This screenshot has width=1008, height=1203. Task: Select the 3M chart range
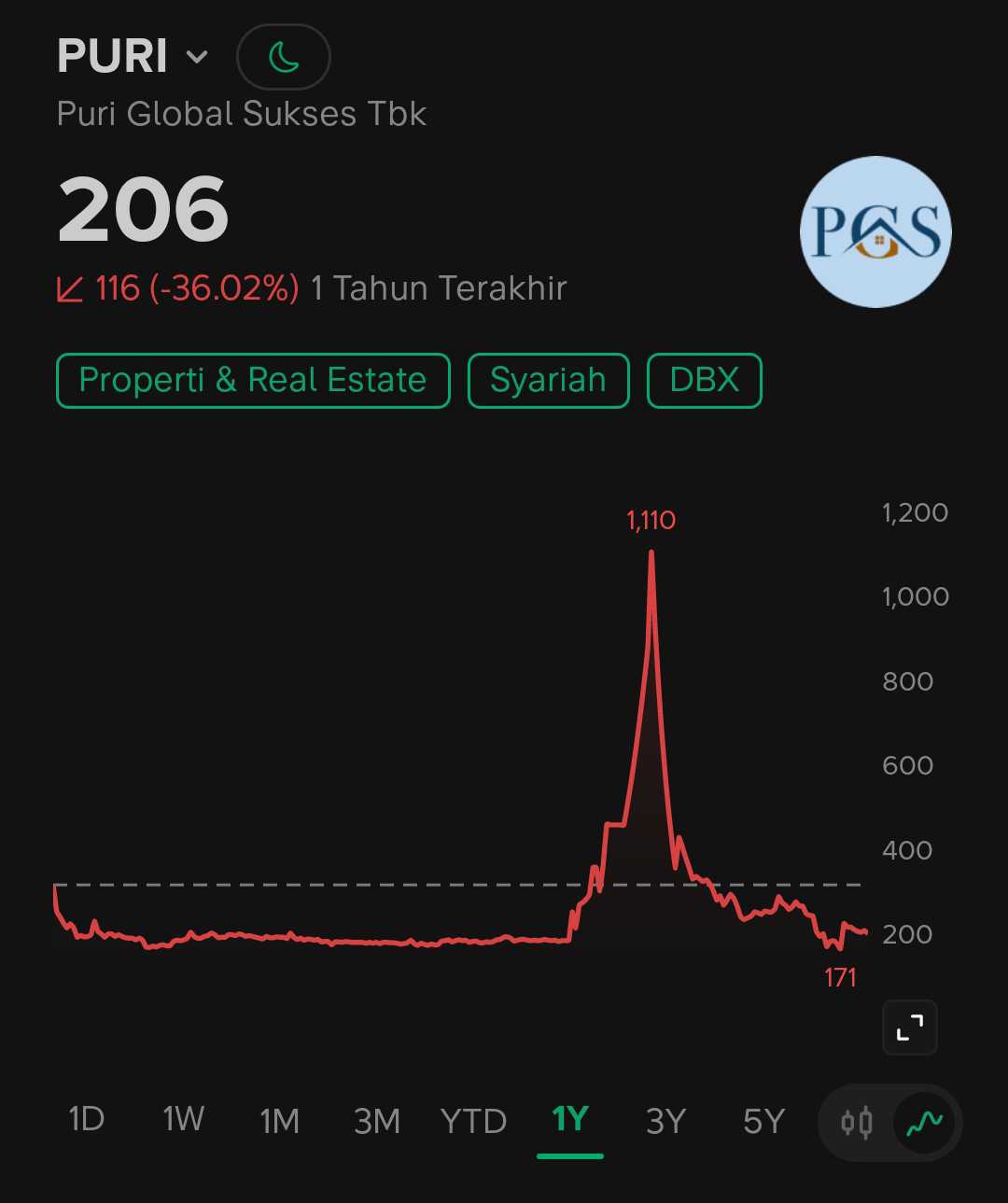click(376, 1120)
